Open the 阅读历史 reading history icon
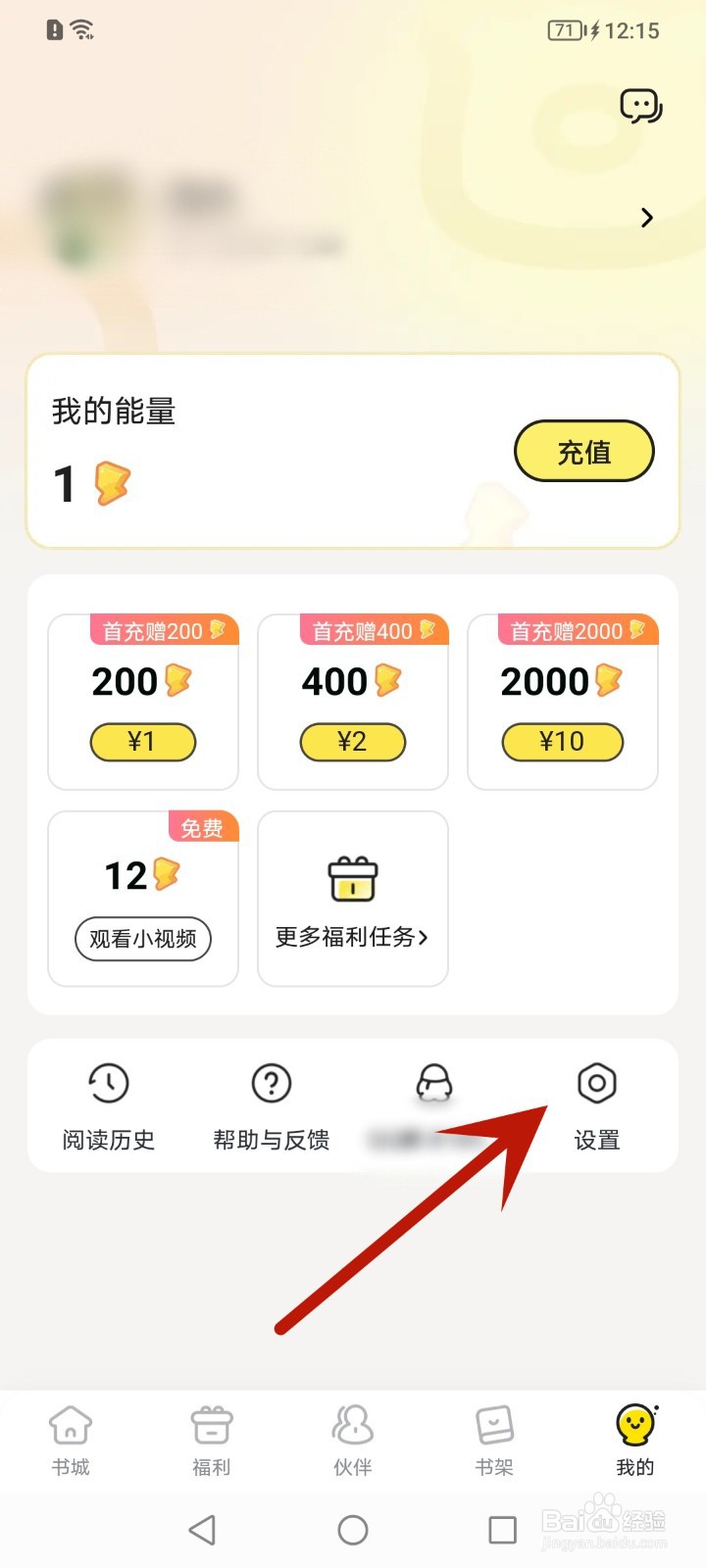The width and height of the screenshot is (706, 1568). 108,1083
